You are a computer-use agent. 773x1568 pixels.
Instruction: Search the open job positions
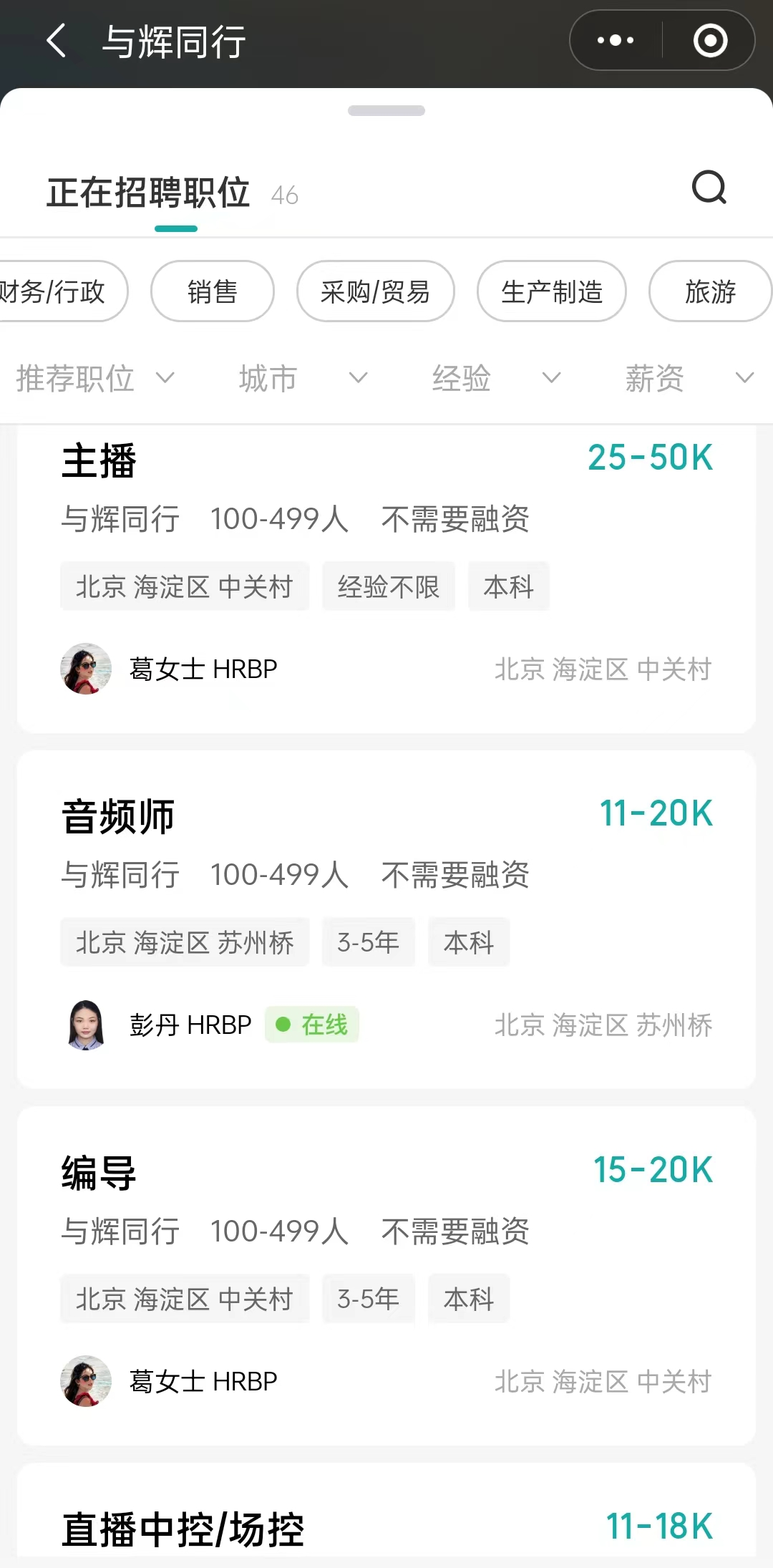tap(709, 188)
